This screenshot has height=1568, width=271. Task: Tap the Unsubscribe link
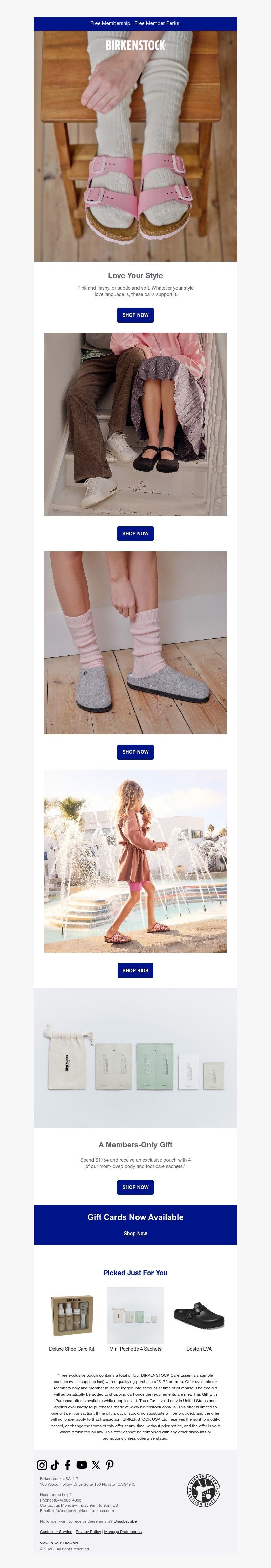tap(125, 1521)
